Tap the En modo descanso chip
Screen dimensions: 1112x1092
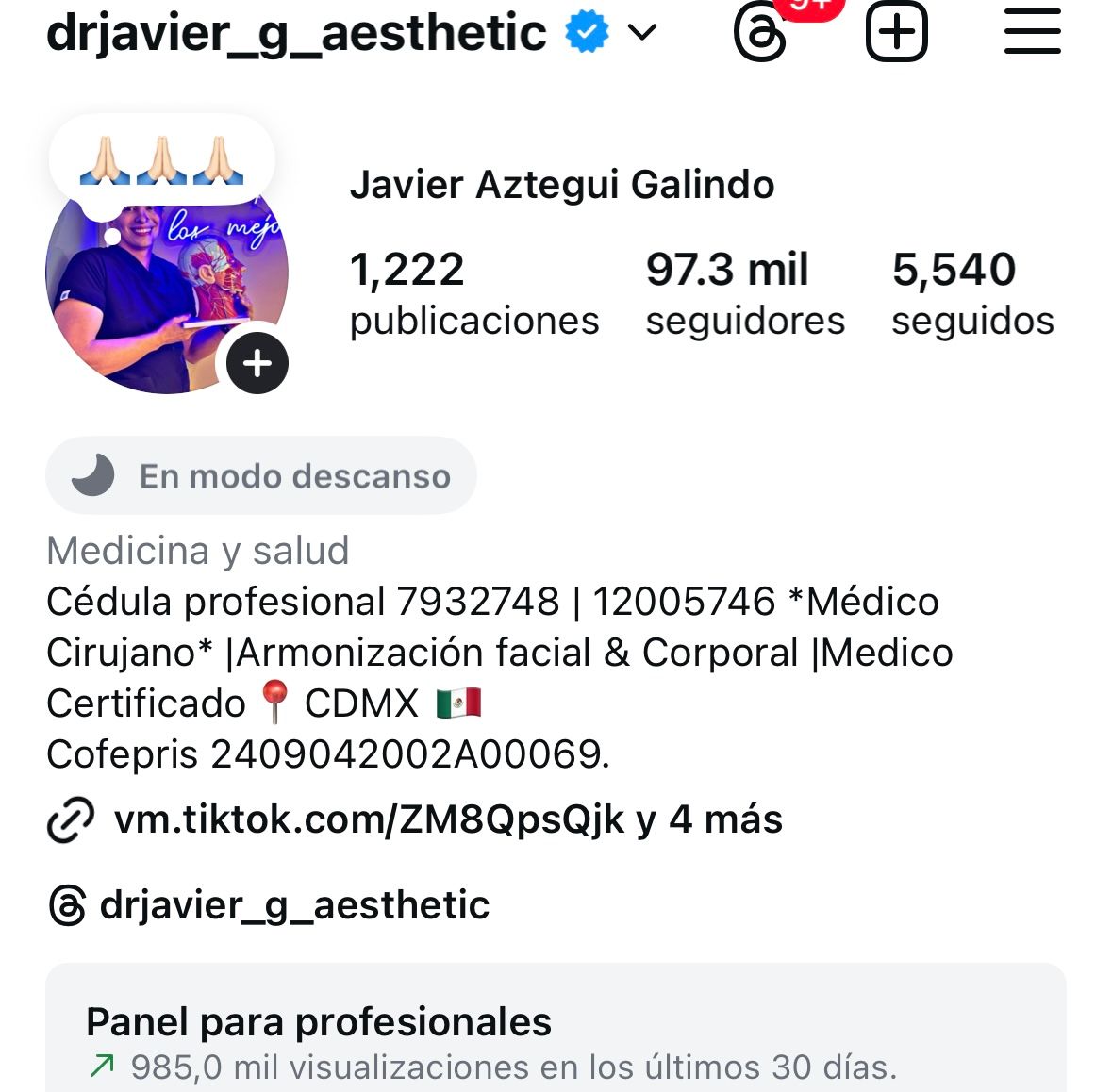tap(261, 476)
